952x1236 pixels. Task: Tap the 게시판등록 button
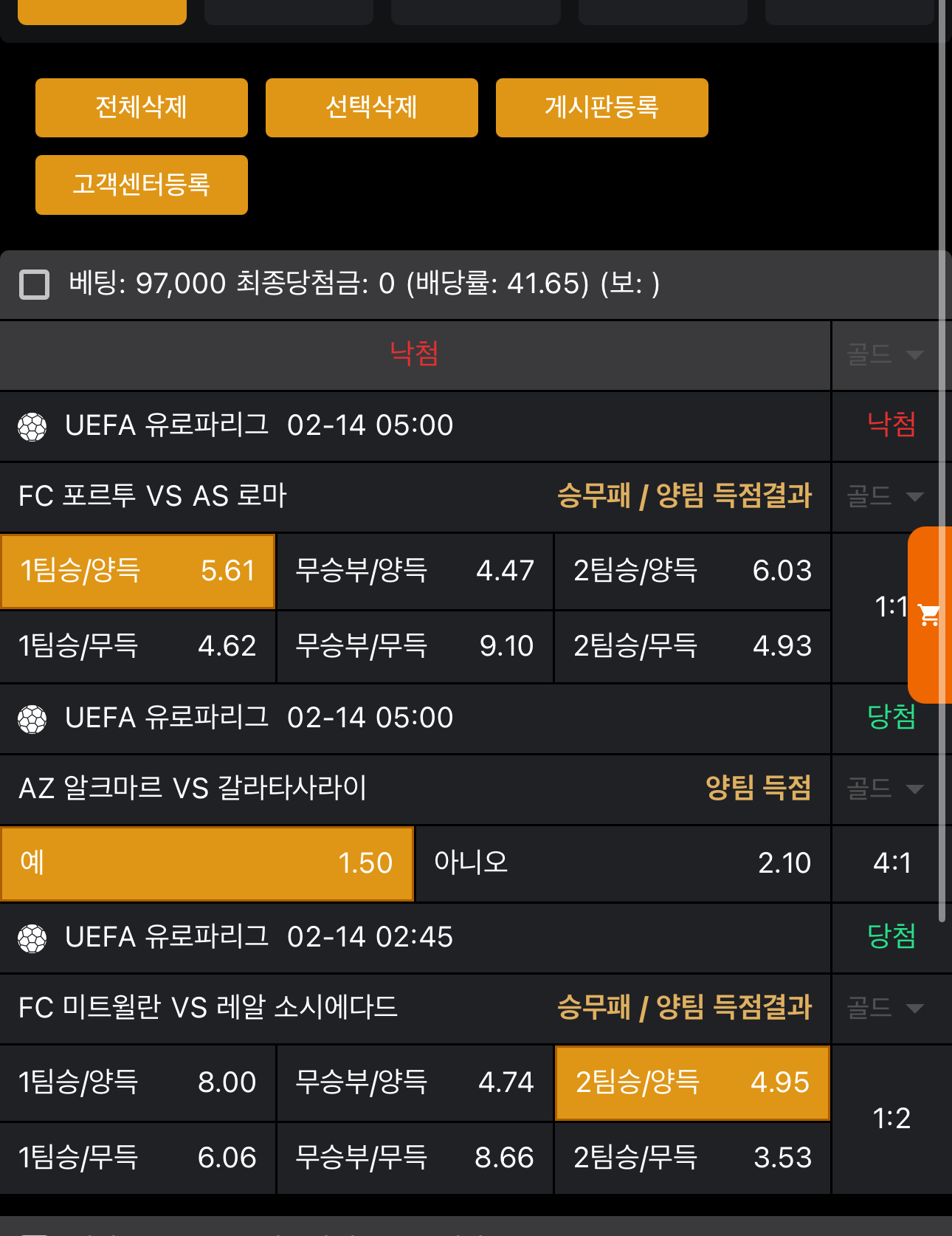pos(601,108)
